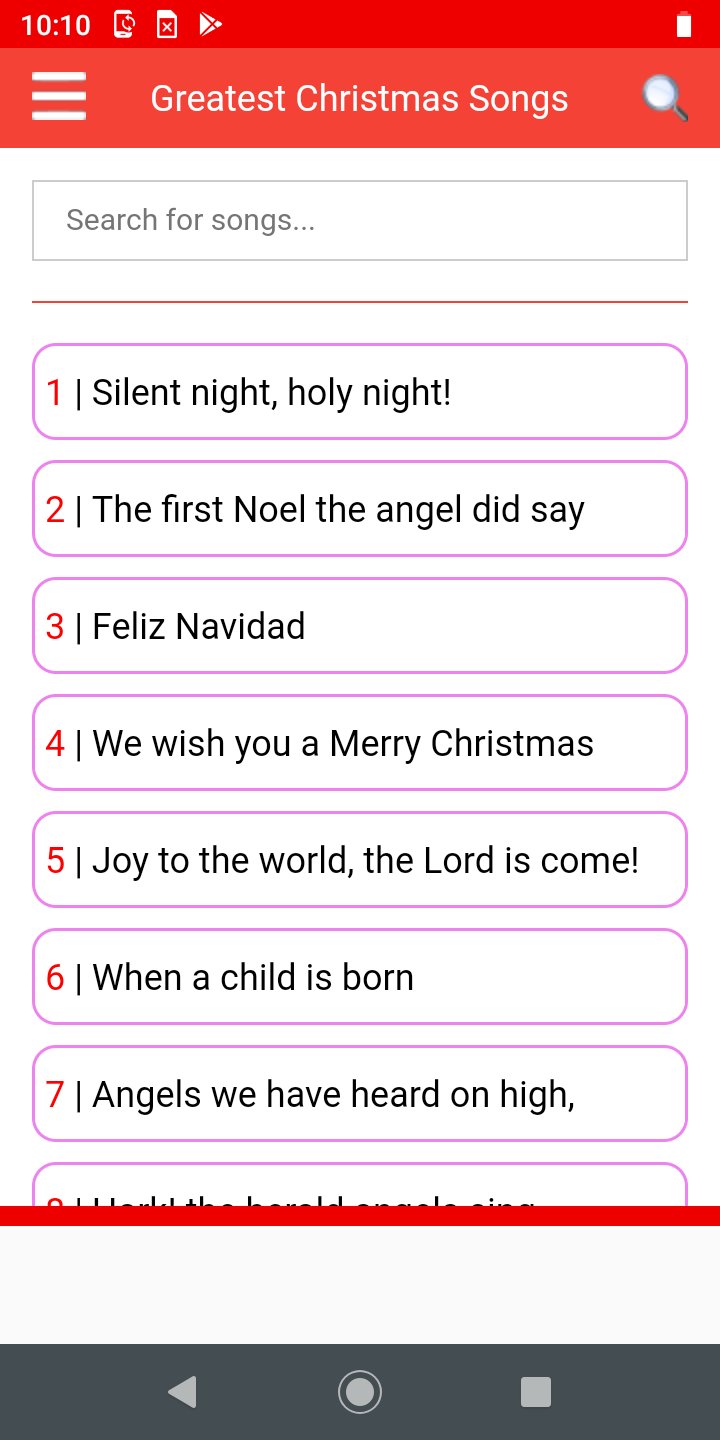View song 5 Joy to the world

360,860
